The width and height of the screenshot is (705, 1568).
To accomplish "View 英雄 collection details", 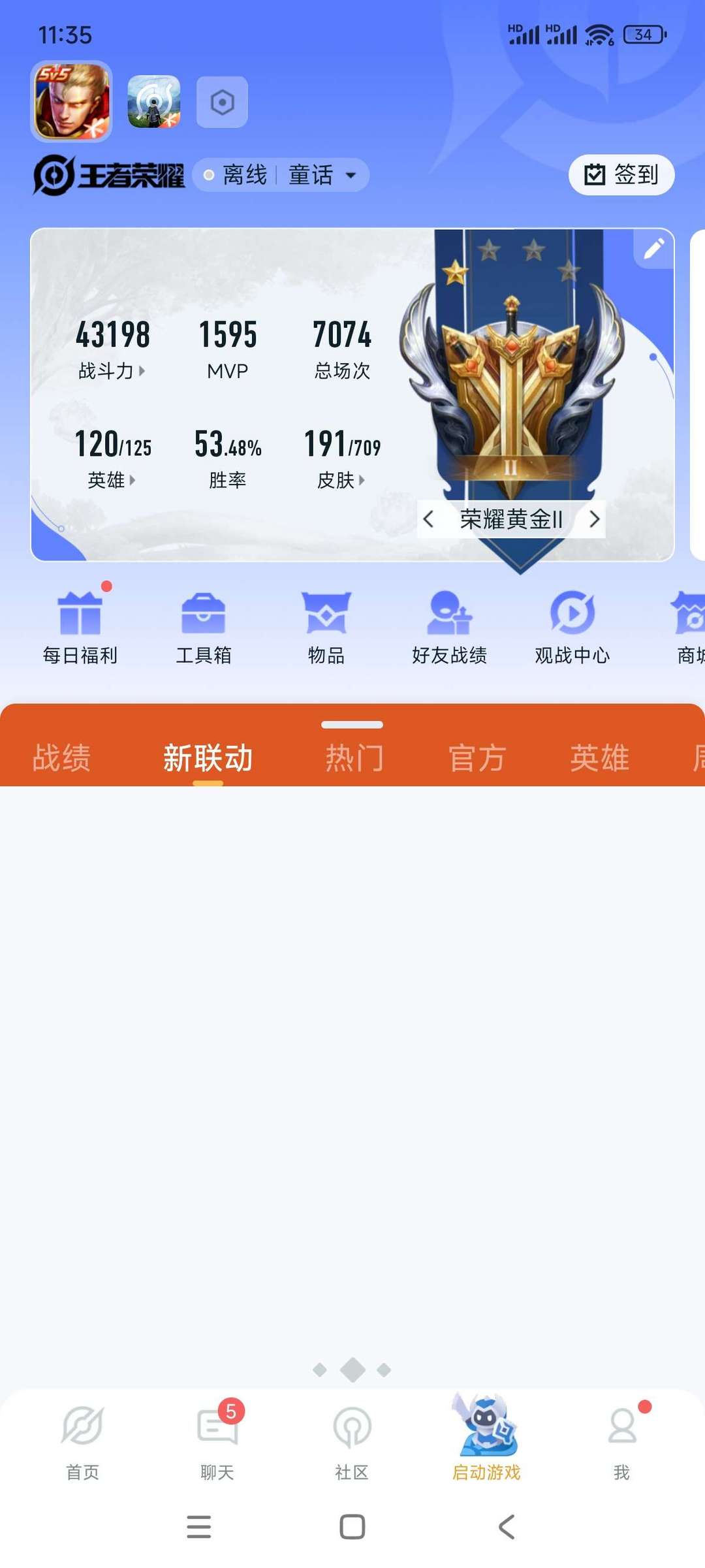I will click(x=112, y=480).
